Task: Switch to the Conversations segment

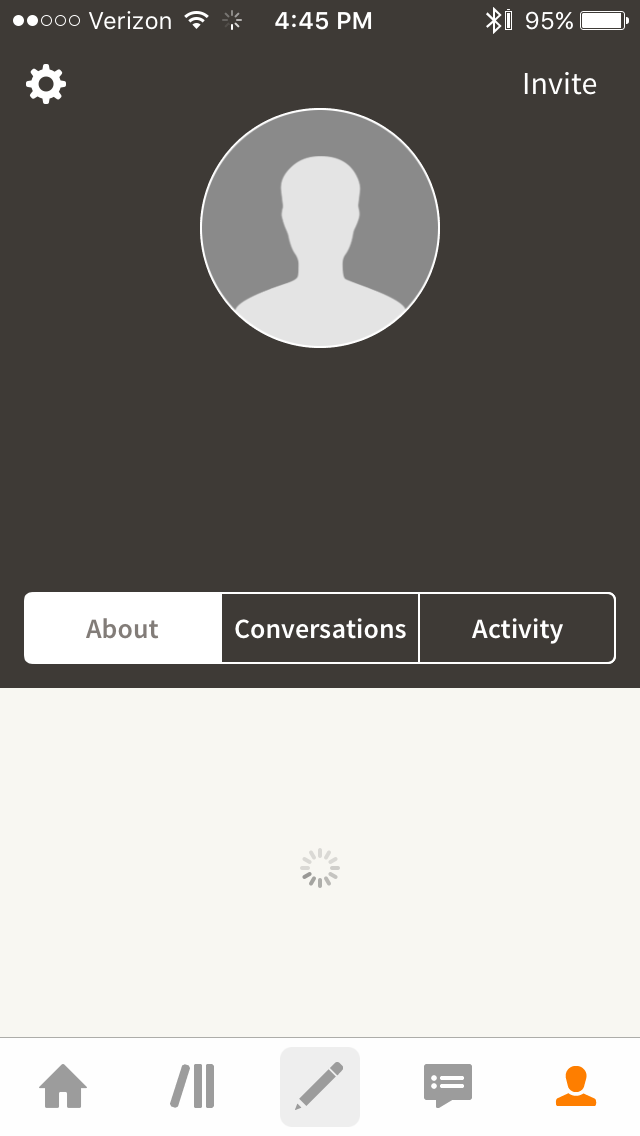Action: pos(320,628)
